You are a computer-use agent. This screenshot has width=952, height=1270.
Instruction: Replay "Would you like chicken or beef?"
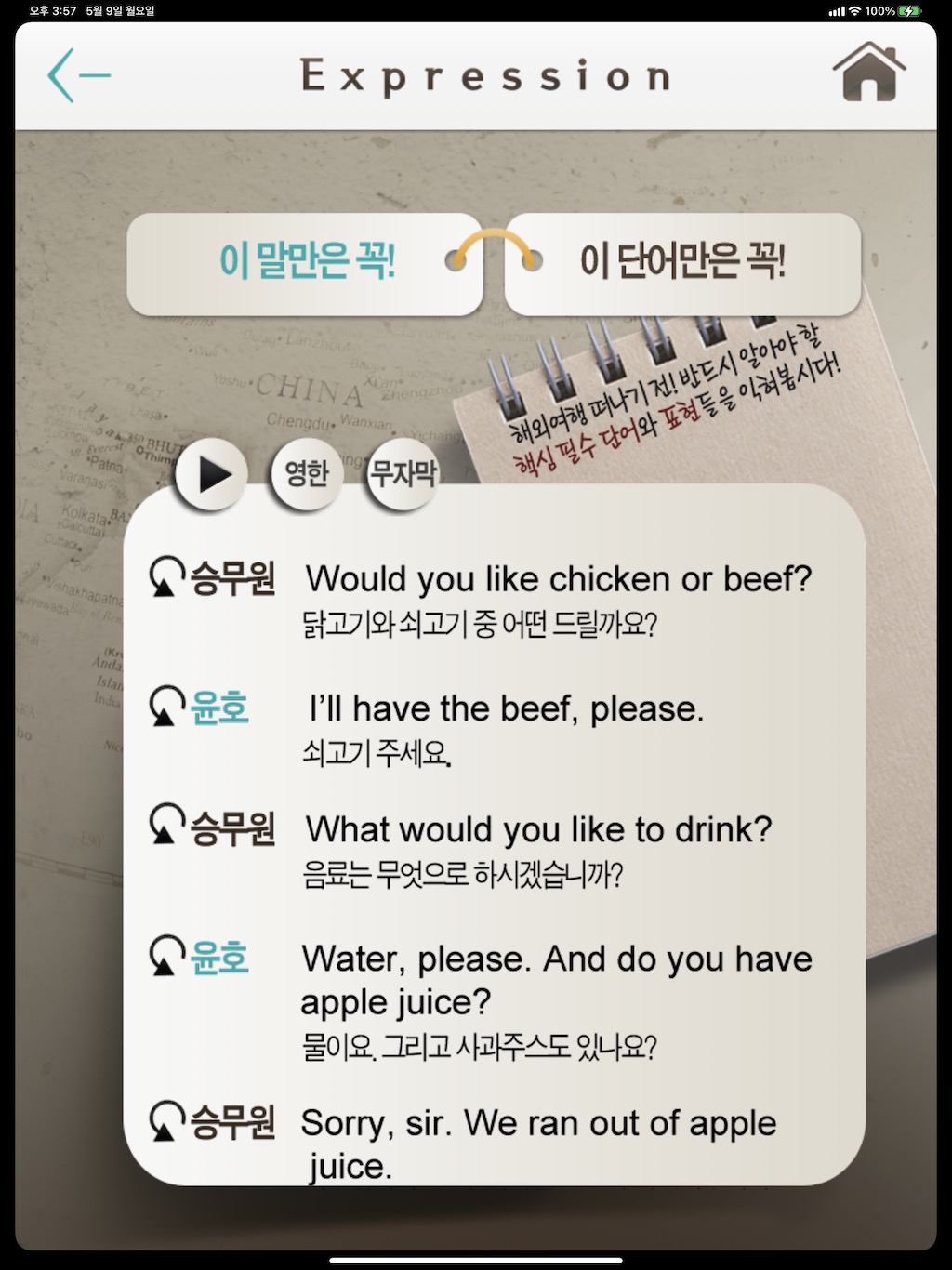pos(166,576)
